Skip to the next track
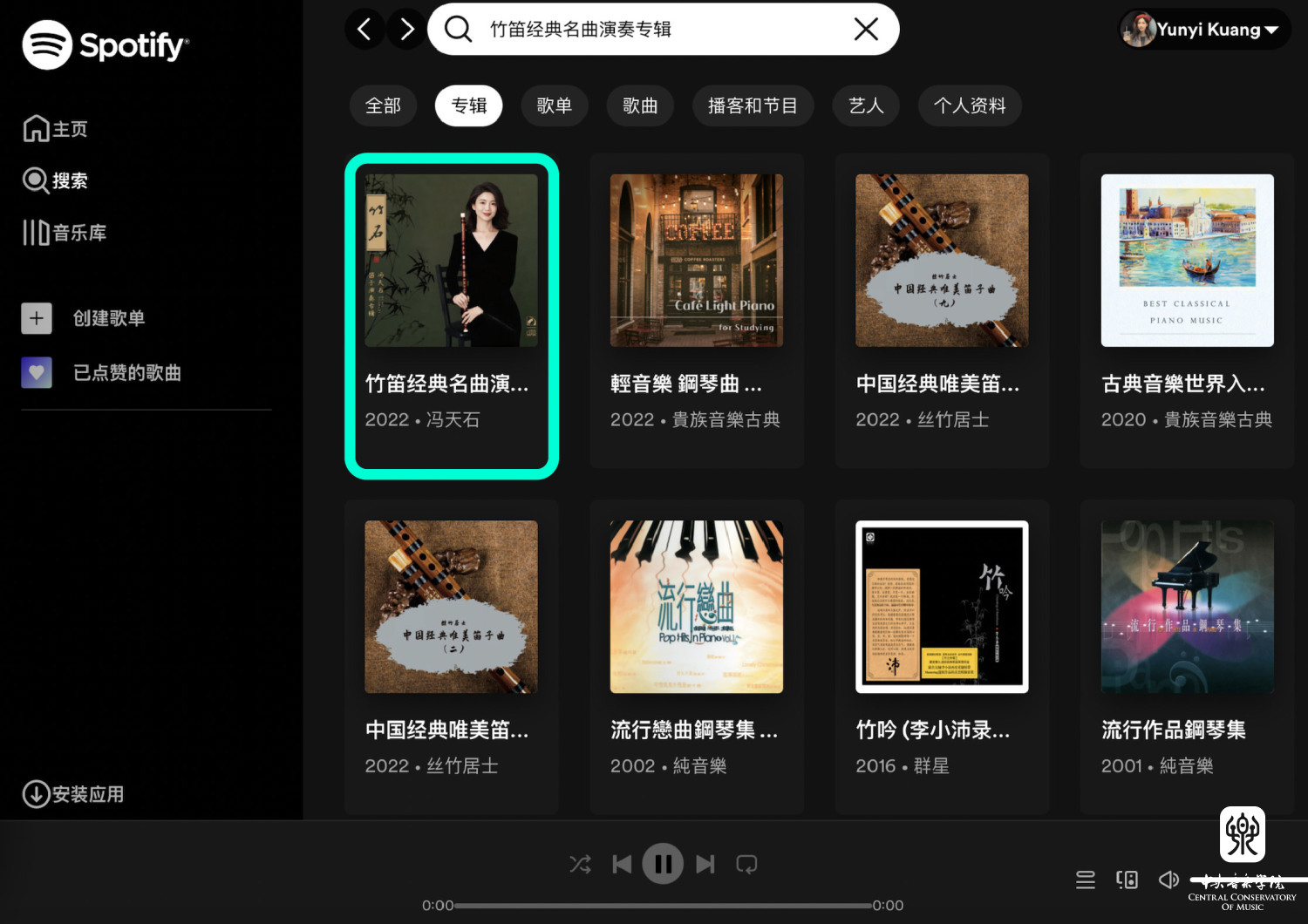The height and width of the screenshot is (924, 1308). (705, 864)
